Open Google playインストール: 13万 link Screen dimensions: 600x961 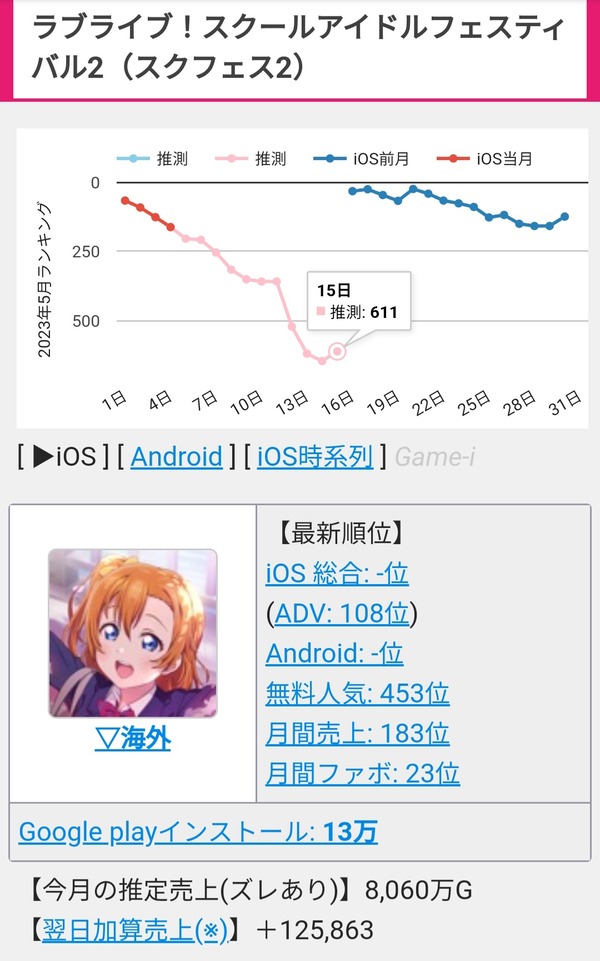tap(198, 832)
